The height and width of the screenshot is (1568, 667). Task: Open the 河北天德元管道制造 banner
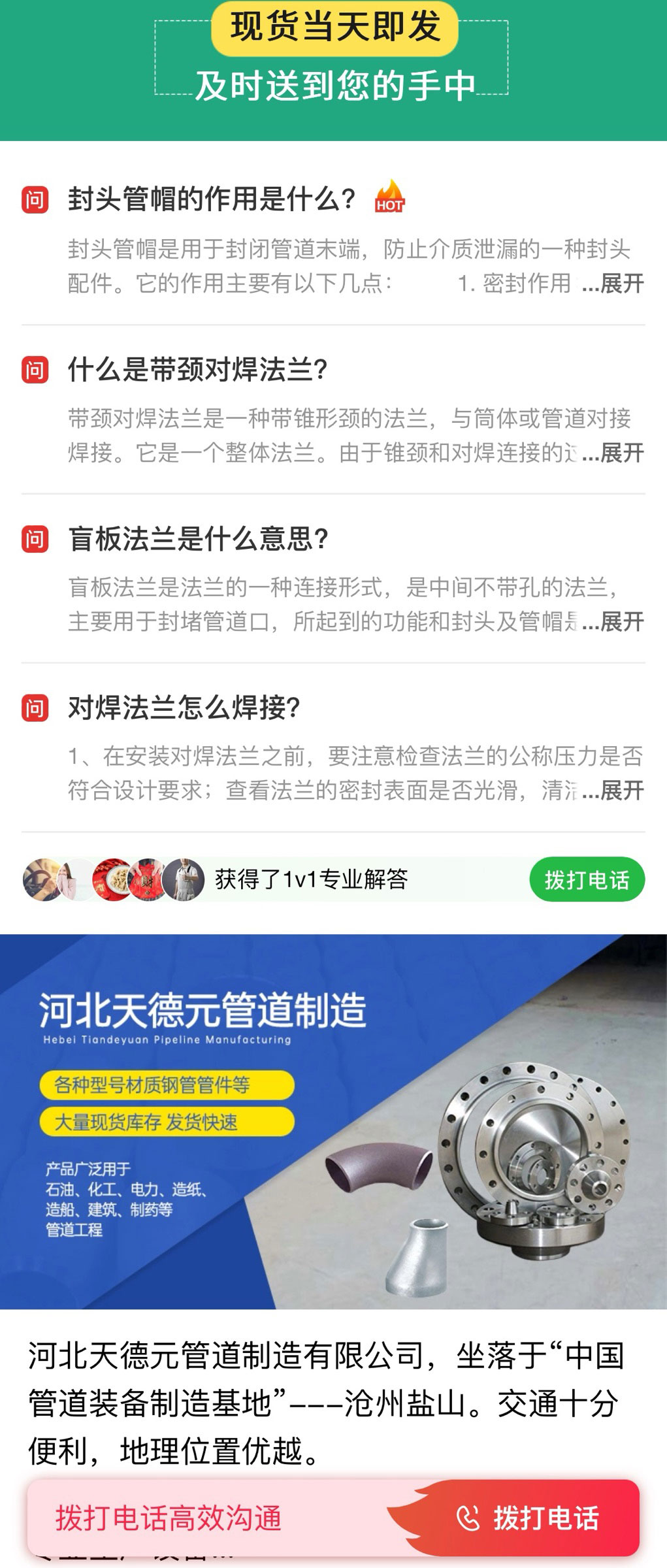333,1122
